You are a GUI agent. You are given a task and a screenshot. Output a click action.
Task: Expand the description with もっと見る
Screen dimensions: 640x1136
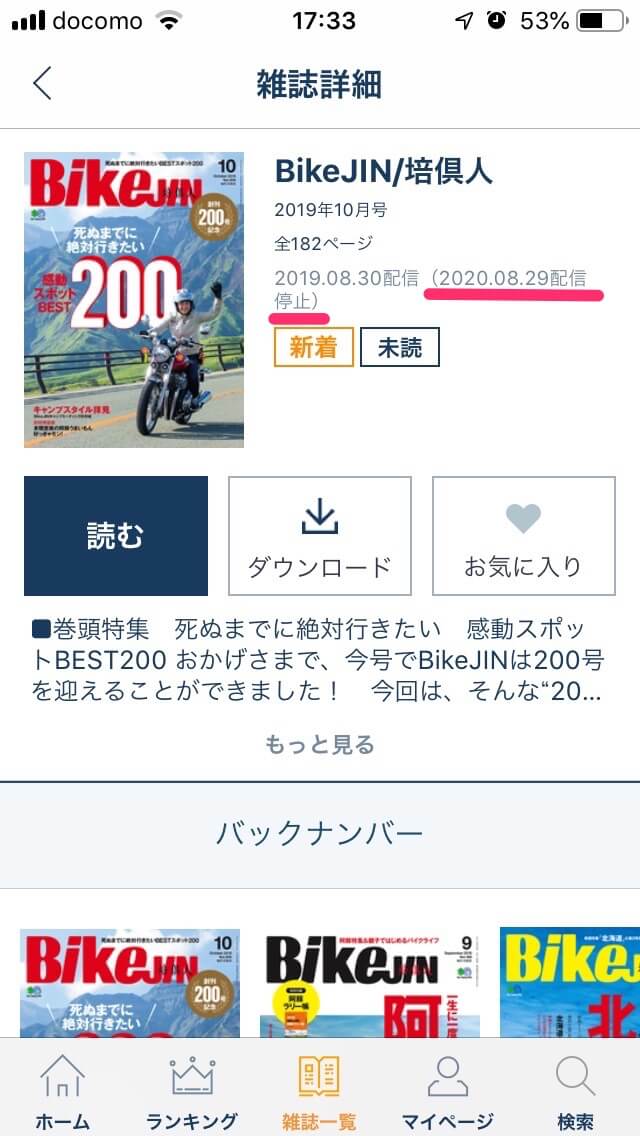[x=320, y=744]
